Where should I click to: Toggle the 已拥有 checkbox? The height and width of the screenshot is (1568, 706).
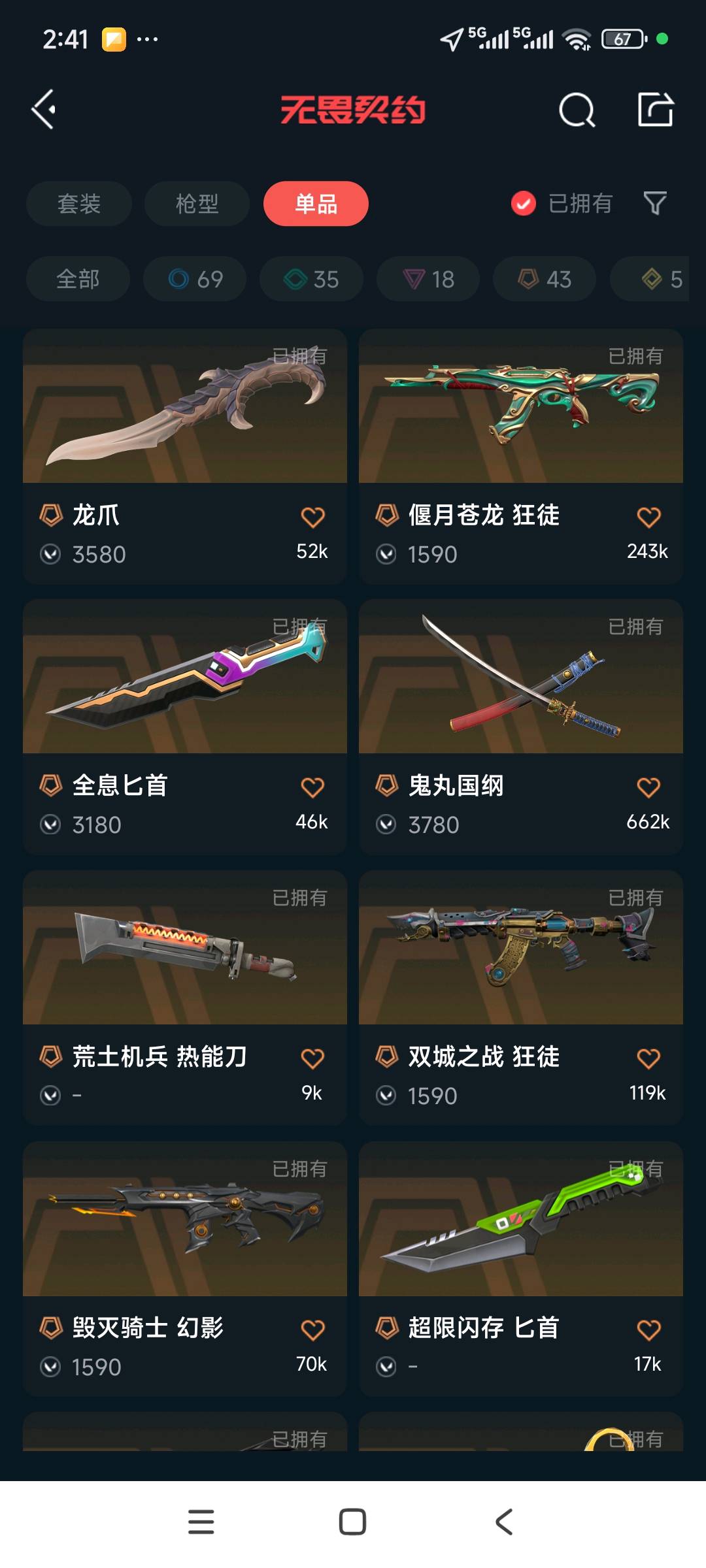523,204
